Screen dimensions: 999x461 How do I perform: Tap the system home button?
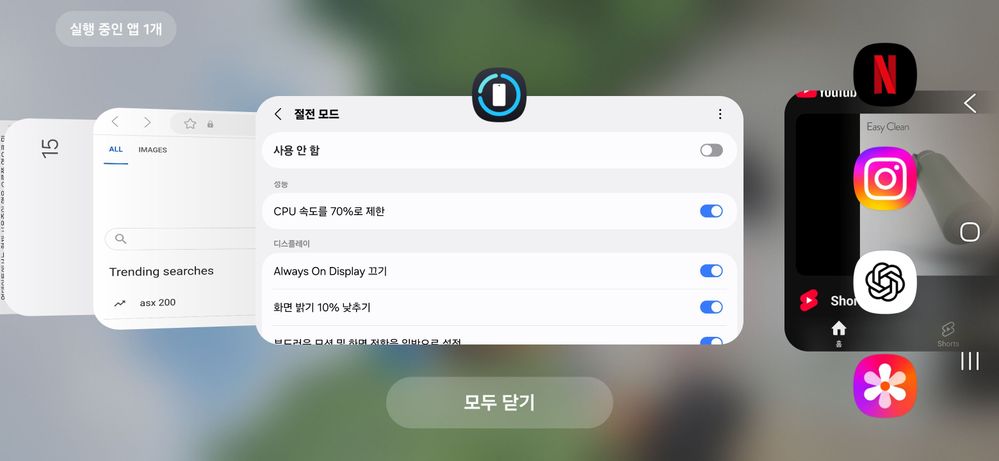969,232
